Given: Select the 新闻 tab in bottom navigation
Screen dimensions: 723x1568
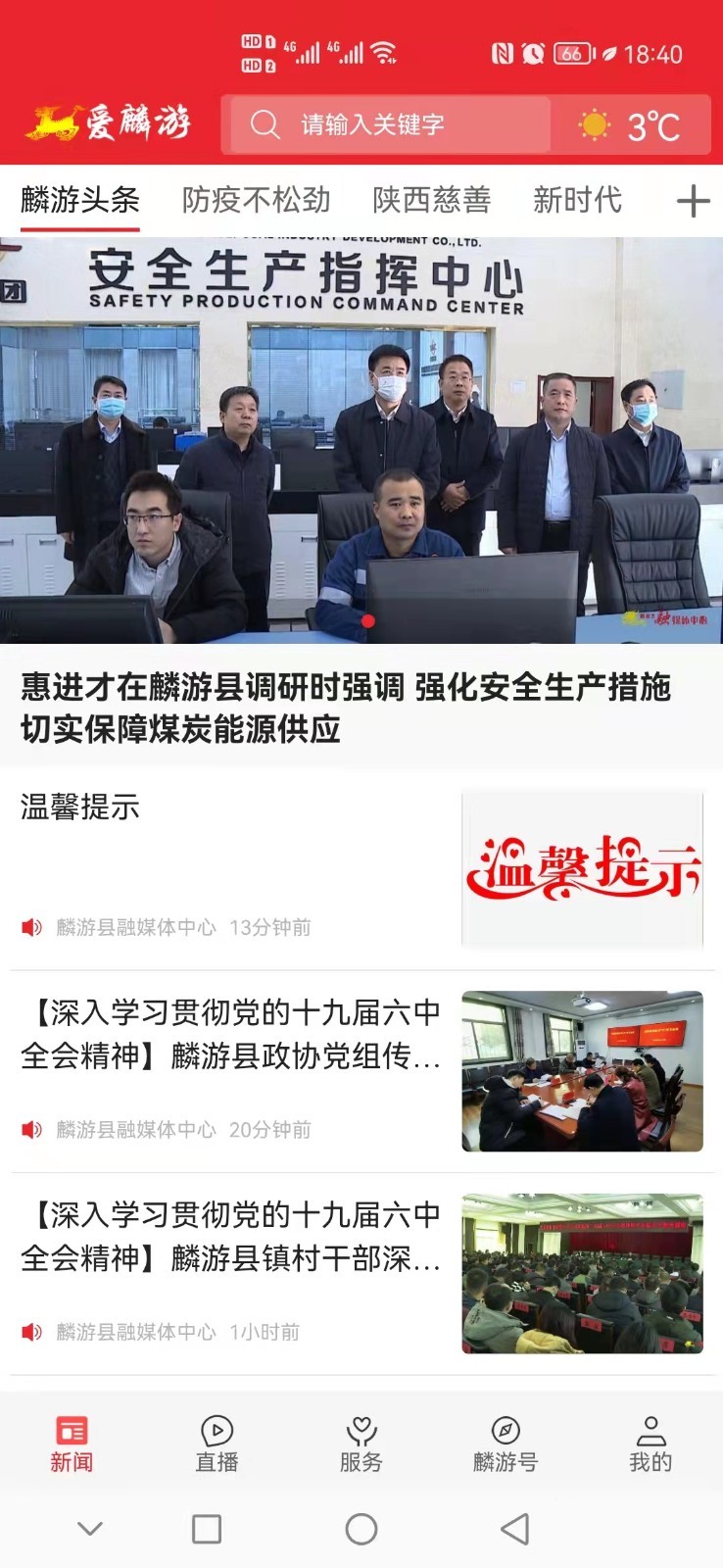Looking at the screenshot, I should (72, 1444).
